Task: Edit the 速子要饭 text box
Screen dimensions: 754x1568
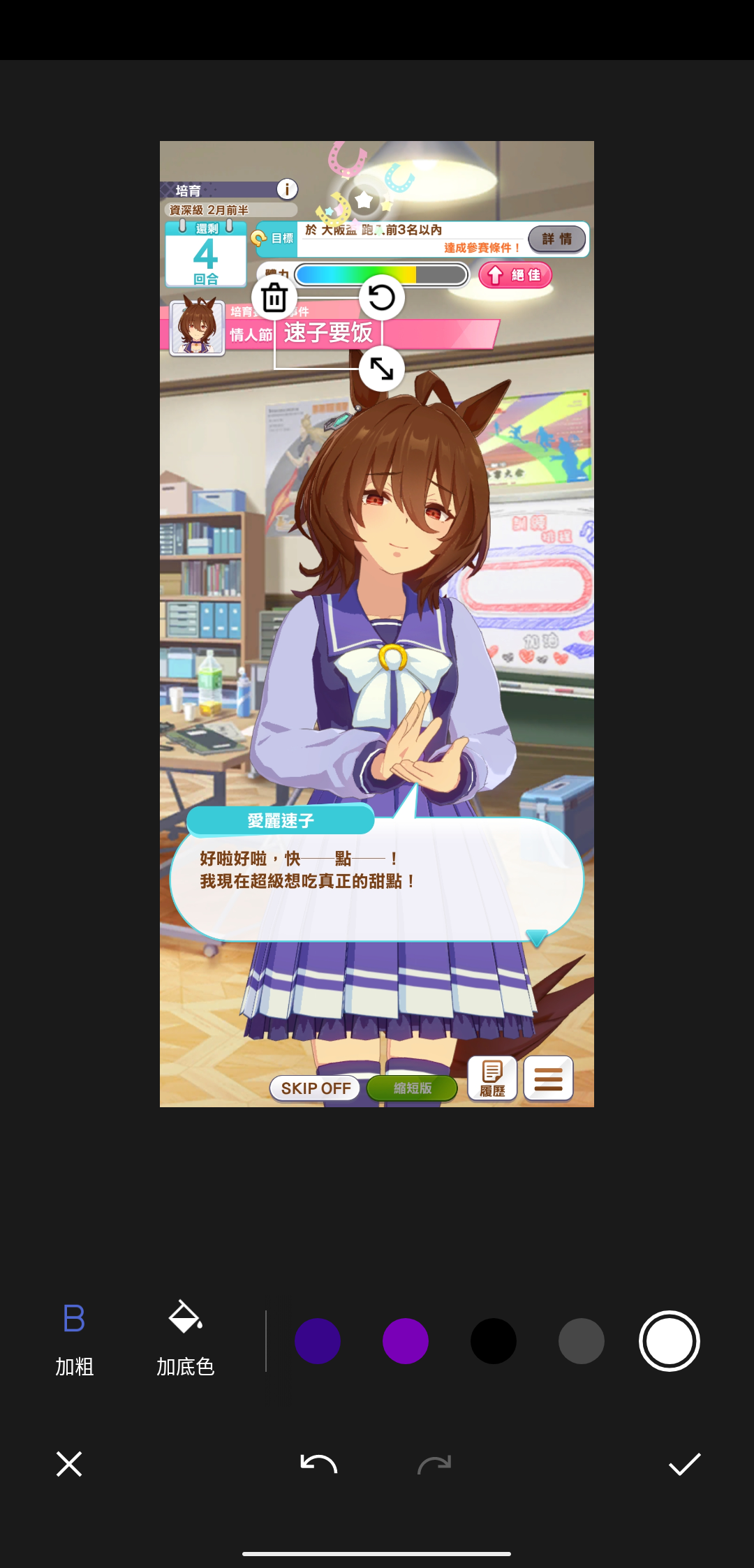Action: [x=327, y=334]
